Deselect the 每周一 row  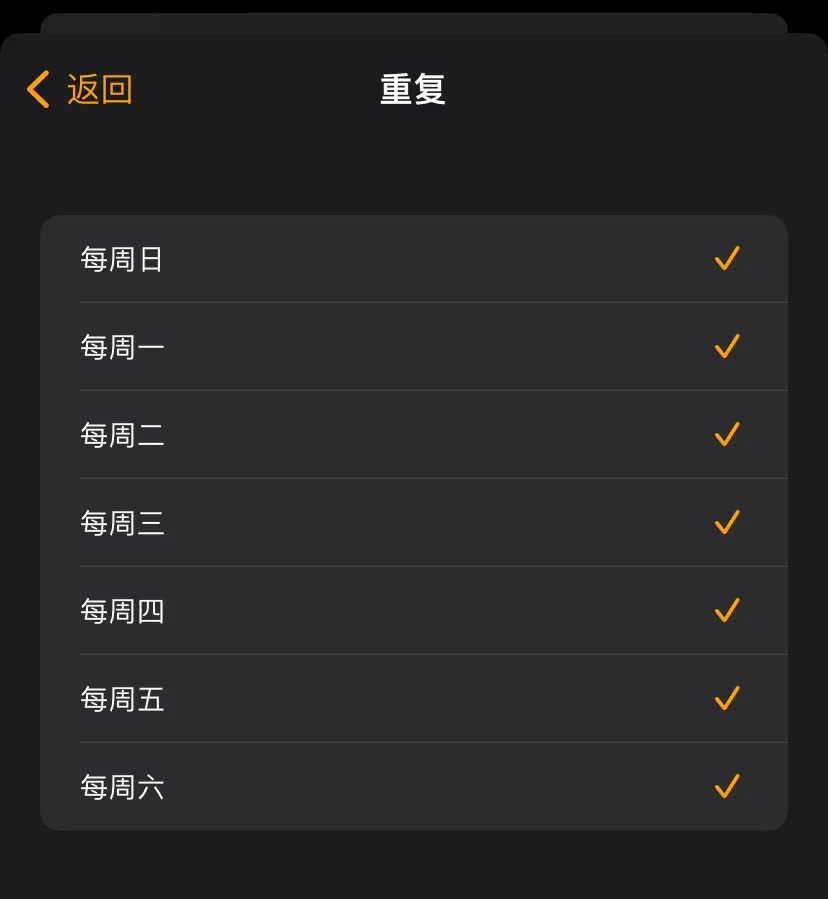[413, 347]
